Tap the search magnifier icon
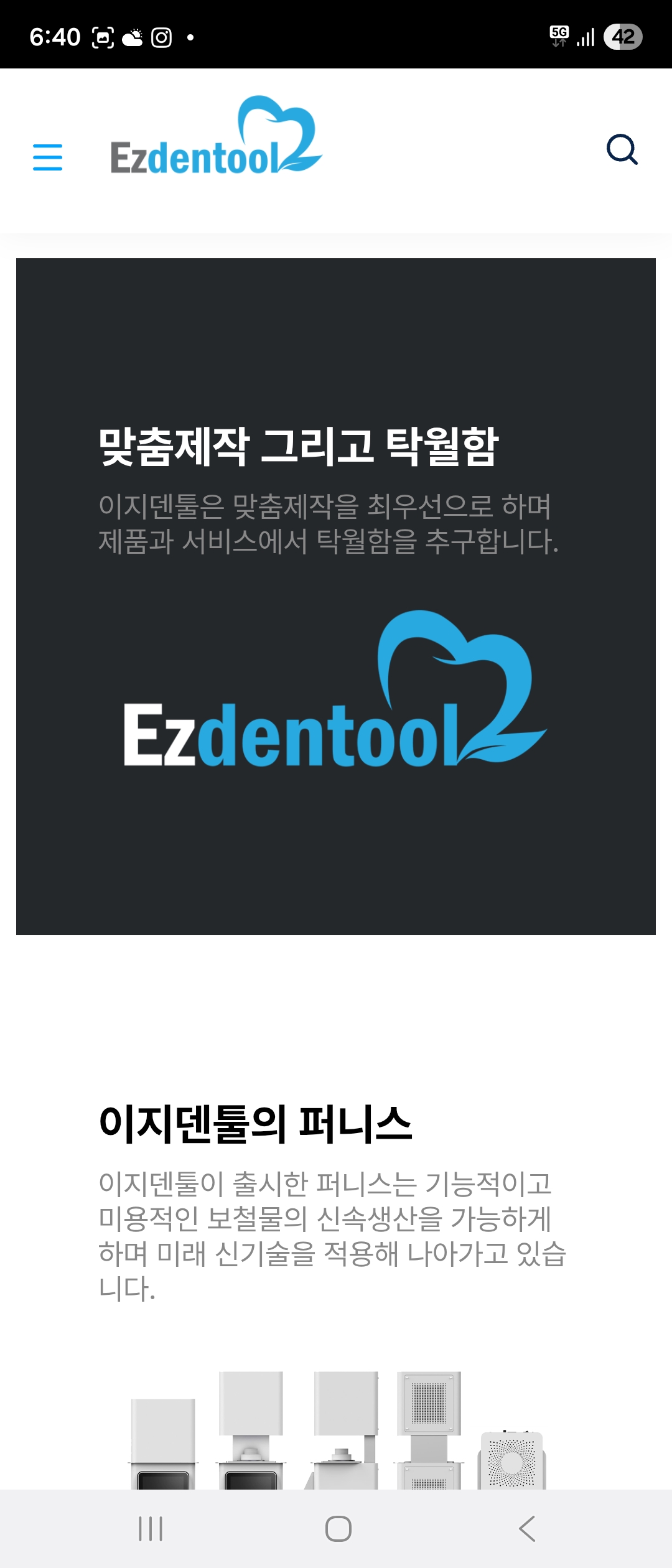This screenshot has width=672, height=1568. (x=622, y=150)
